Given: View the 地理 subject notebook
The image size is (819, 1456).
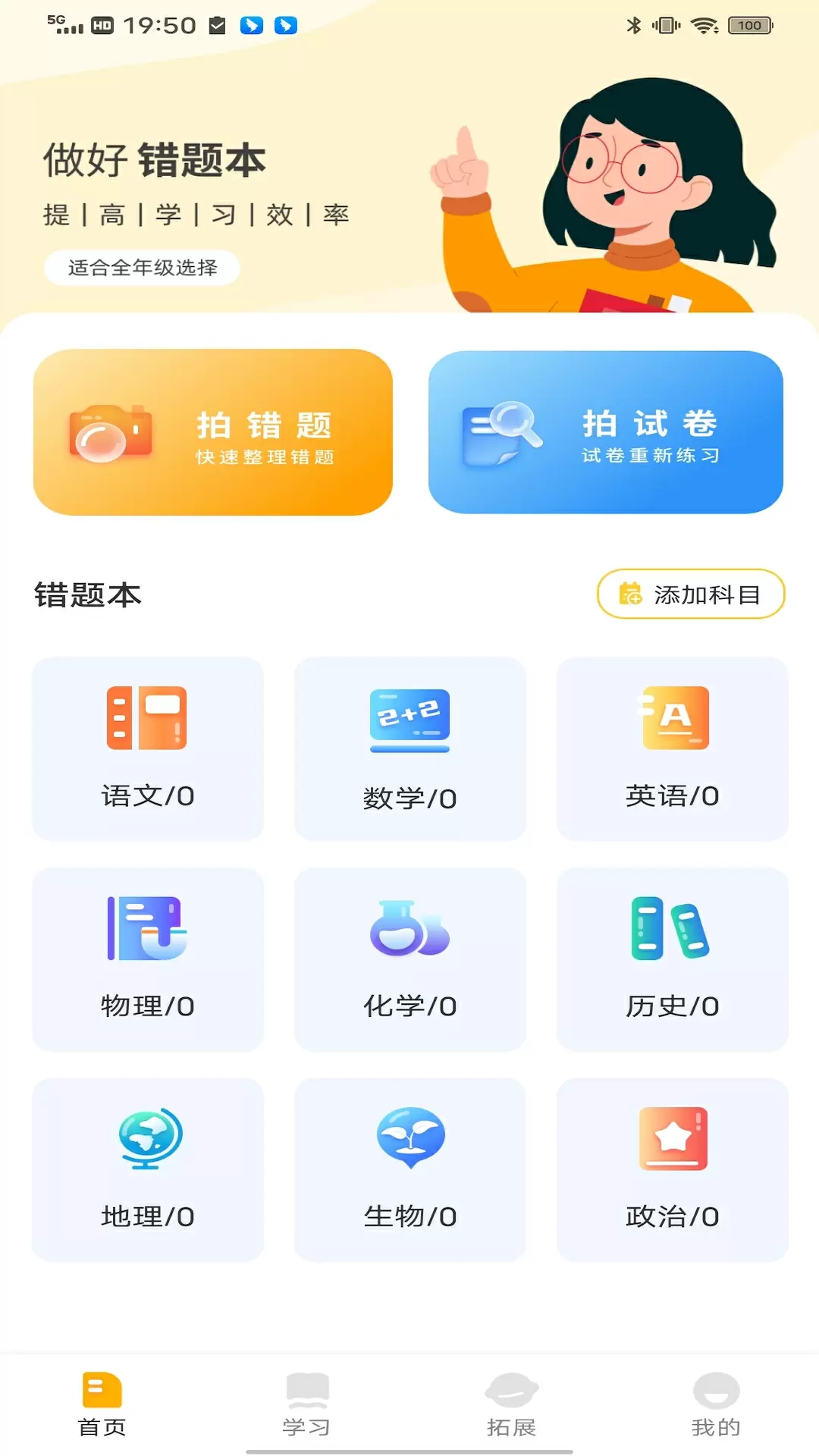Looking at the screenshot, I should [148, 1170].
